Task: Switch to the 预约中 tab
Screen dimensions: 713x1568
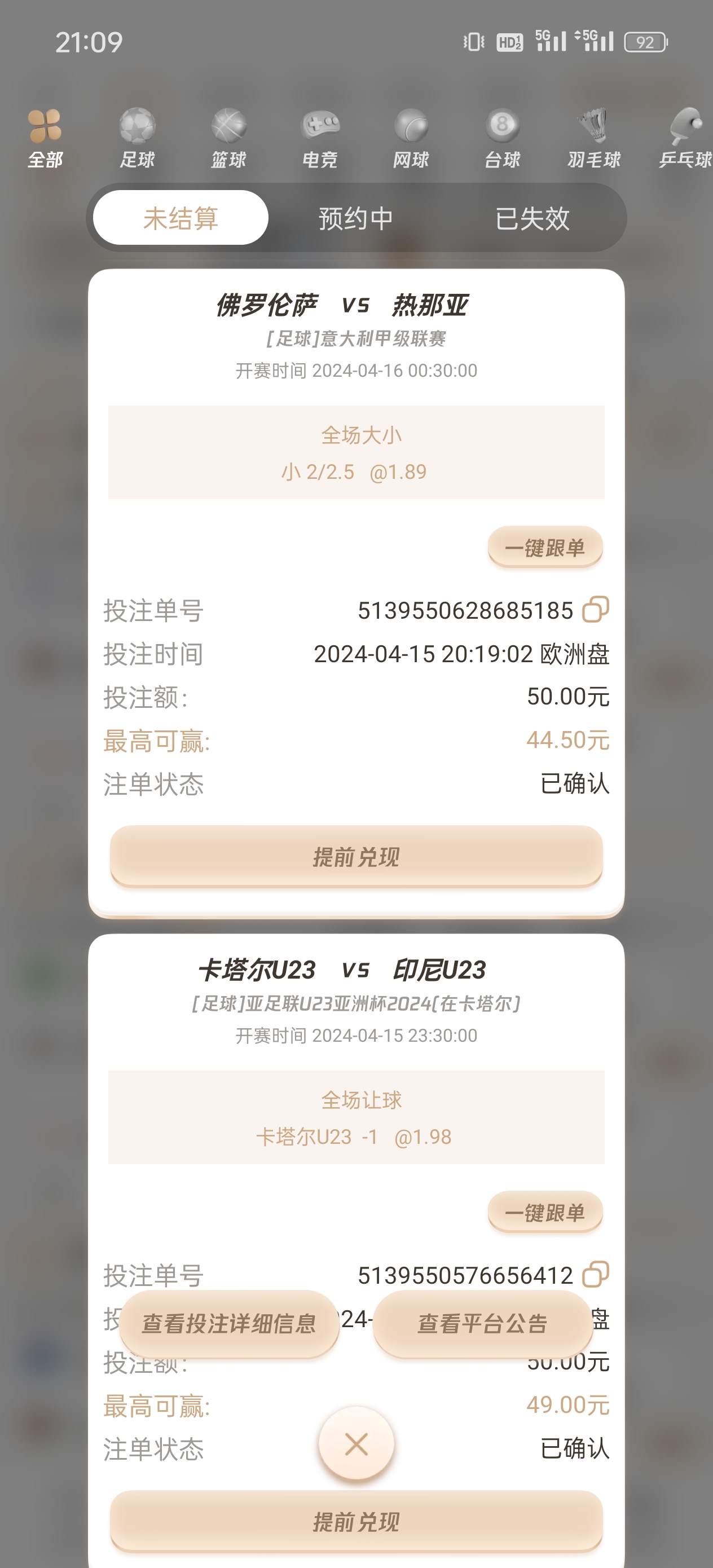Action: pyautogui.click(x=356, y=218)
